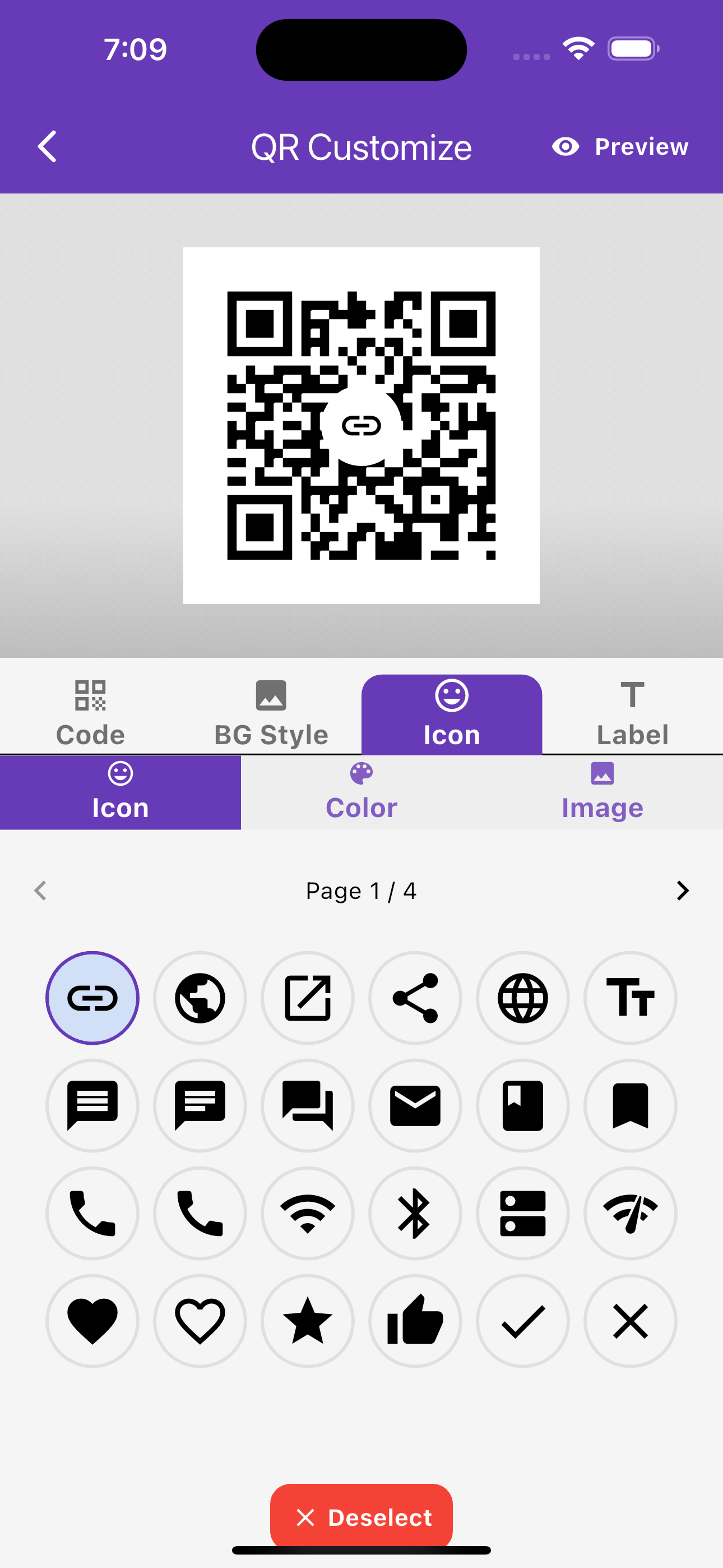Go to next icon page
723x1568 pixels.
[x=682, y=891]
